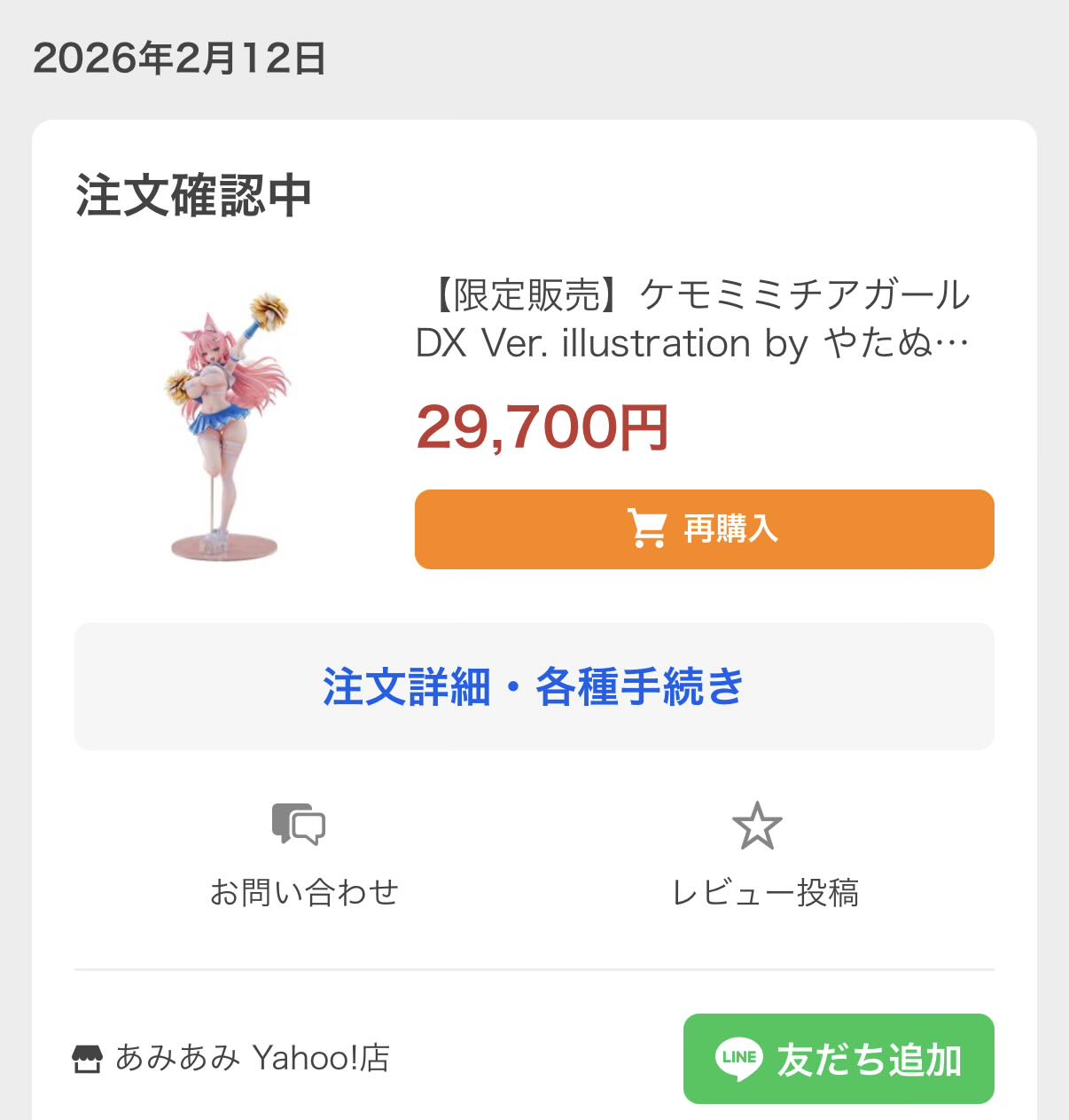Screen dimensions: 1069x1120
Task: Open 注文詳細・各種手続き order details
Action: 534,686
